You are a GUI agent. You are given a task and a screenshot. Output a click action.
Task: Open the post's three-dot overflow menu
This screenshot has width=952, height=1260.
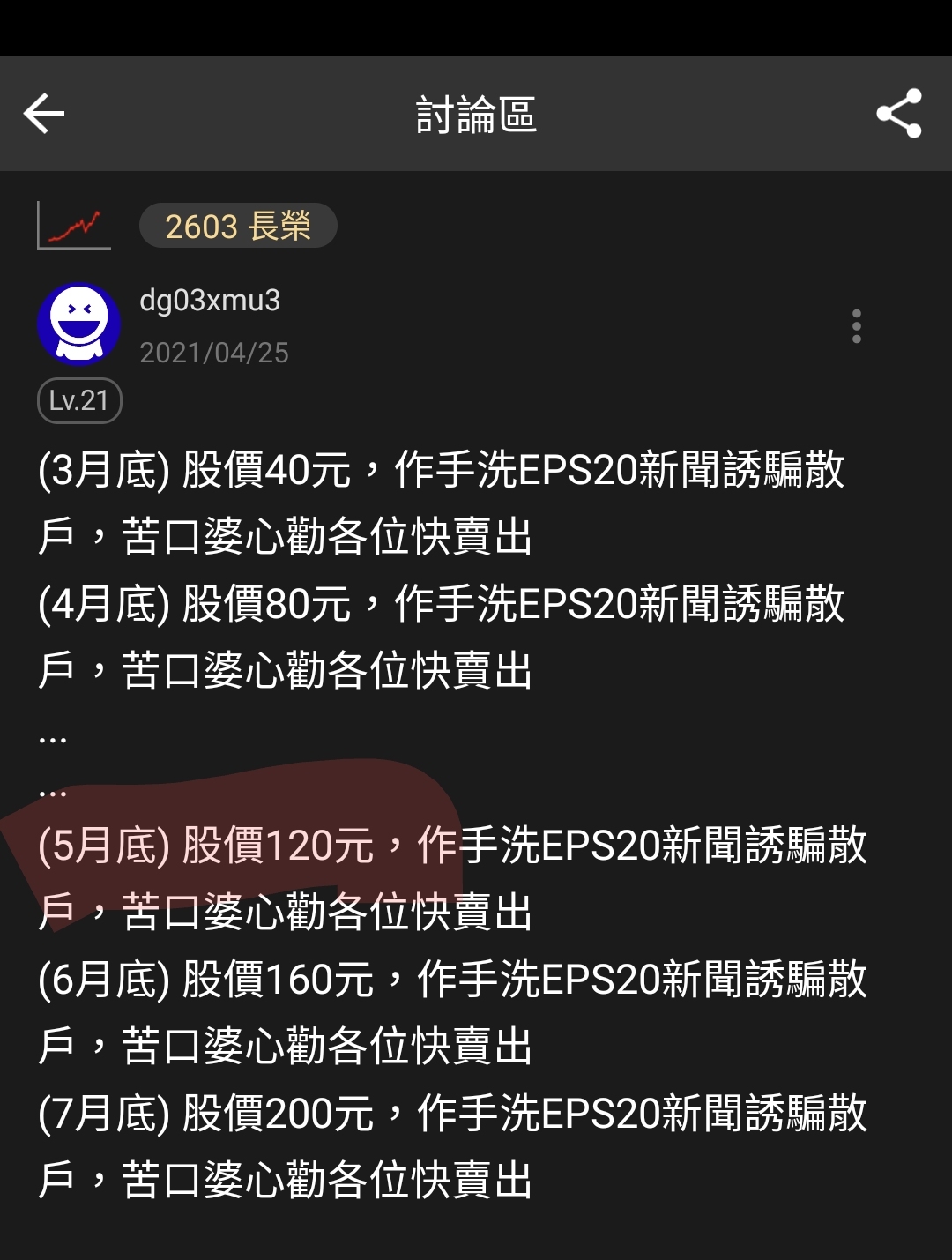856,326
